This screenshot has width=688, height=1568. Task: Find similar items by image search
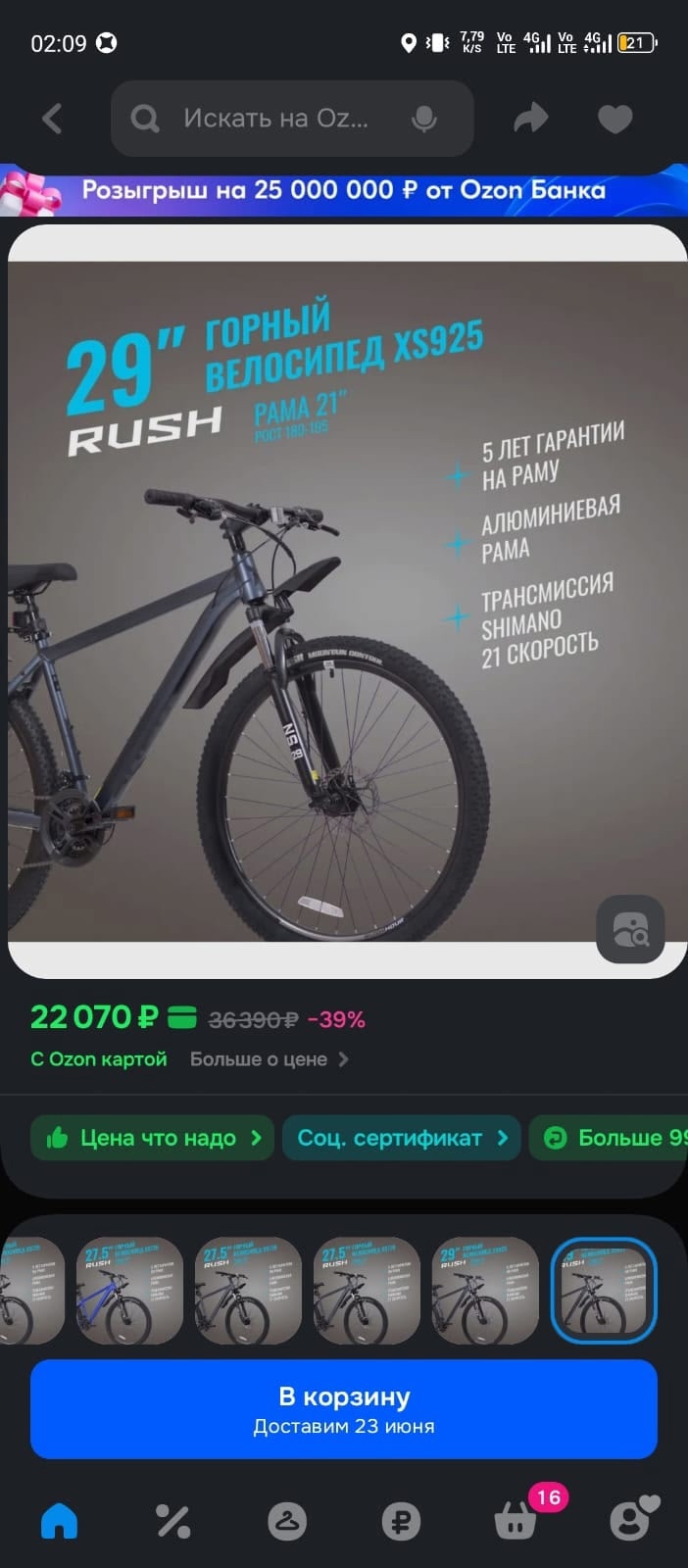click(630, 929)
